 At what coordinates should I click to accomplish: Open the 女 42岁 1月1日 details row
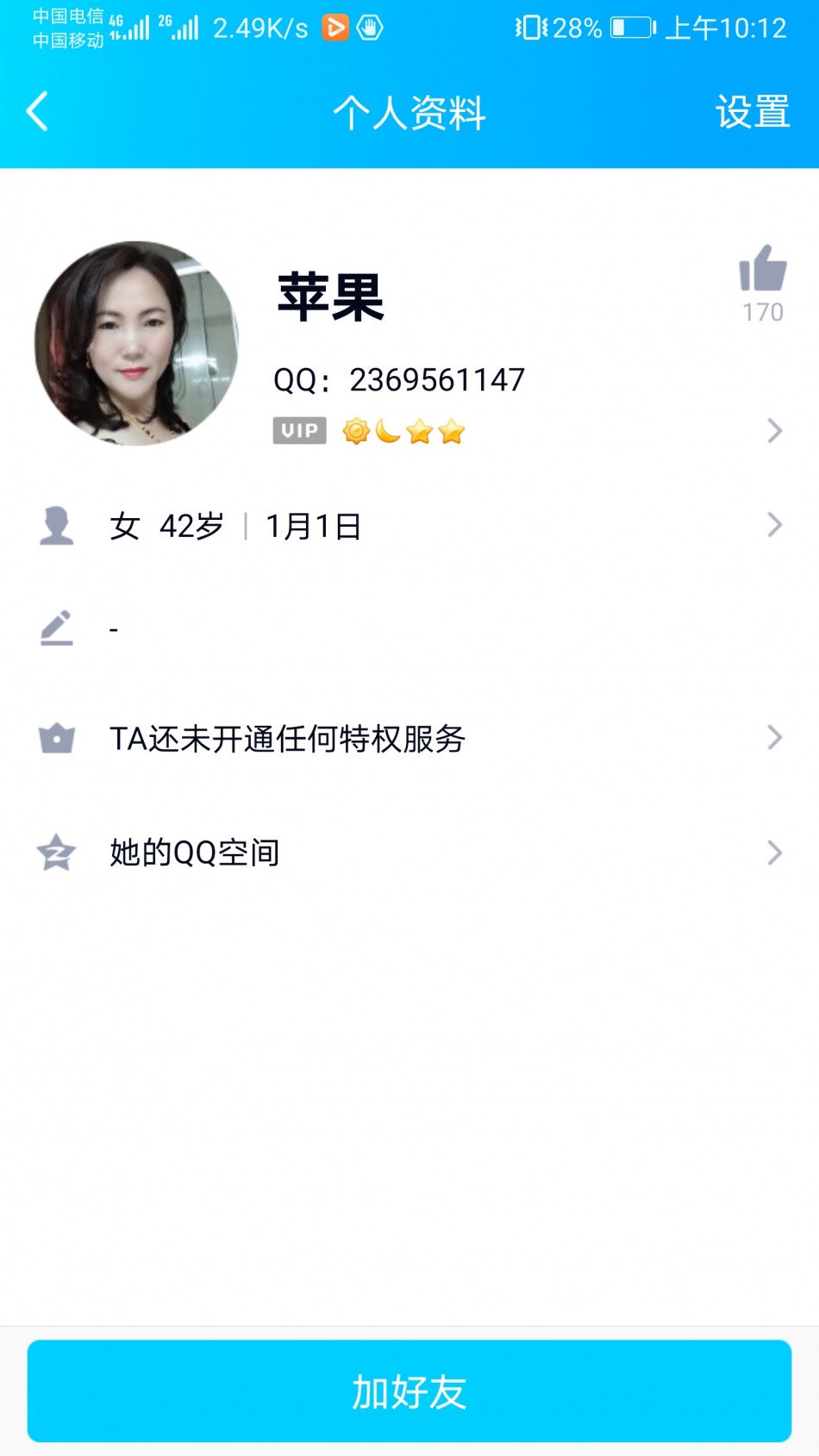(409, 525)
